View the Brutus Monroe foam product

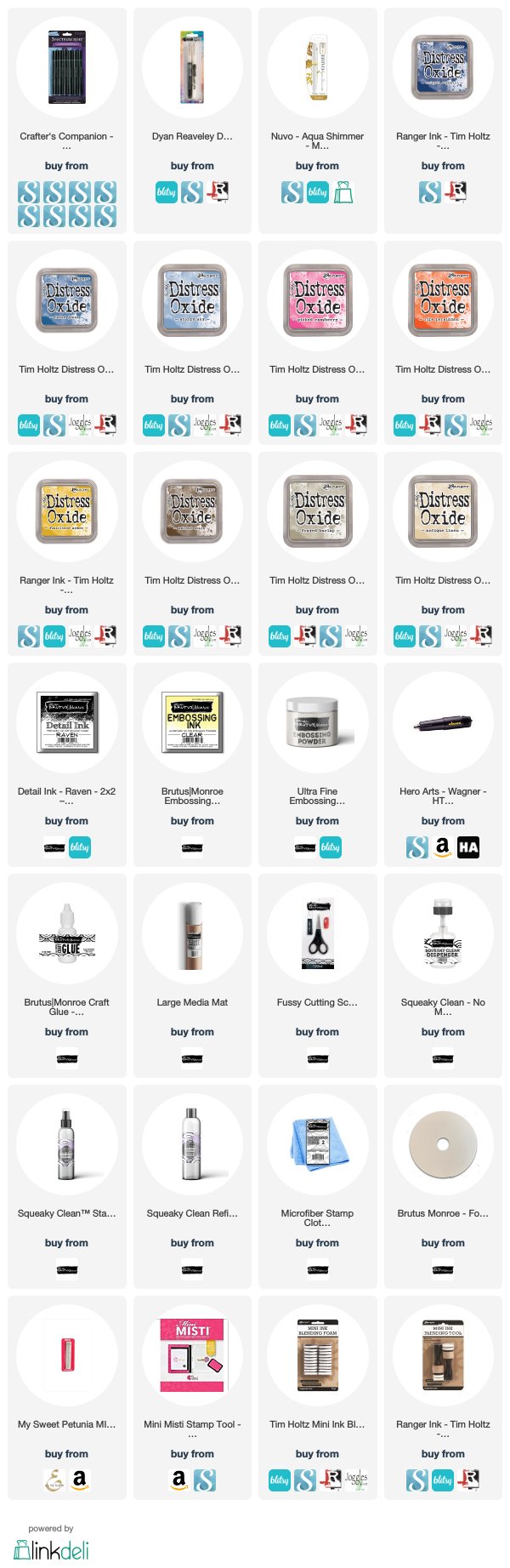tap(443, 1145)
